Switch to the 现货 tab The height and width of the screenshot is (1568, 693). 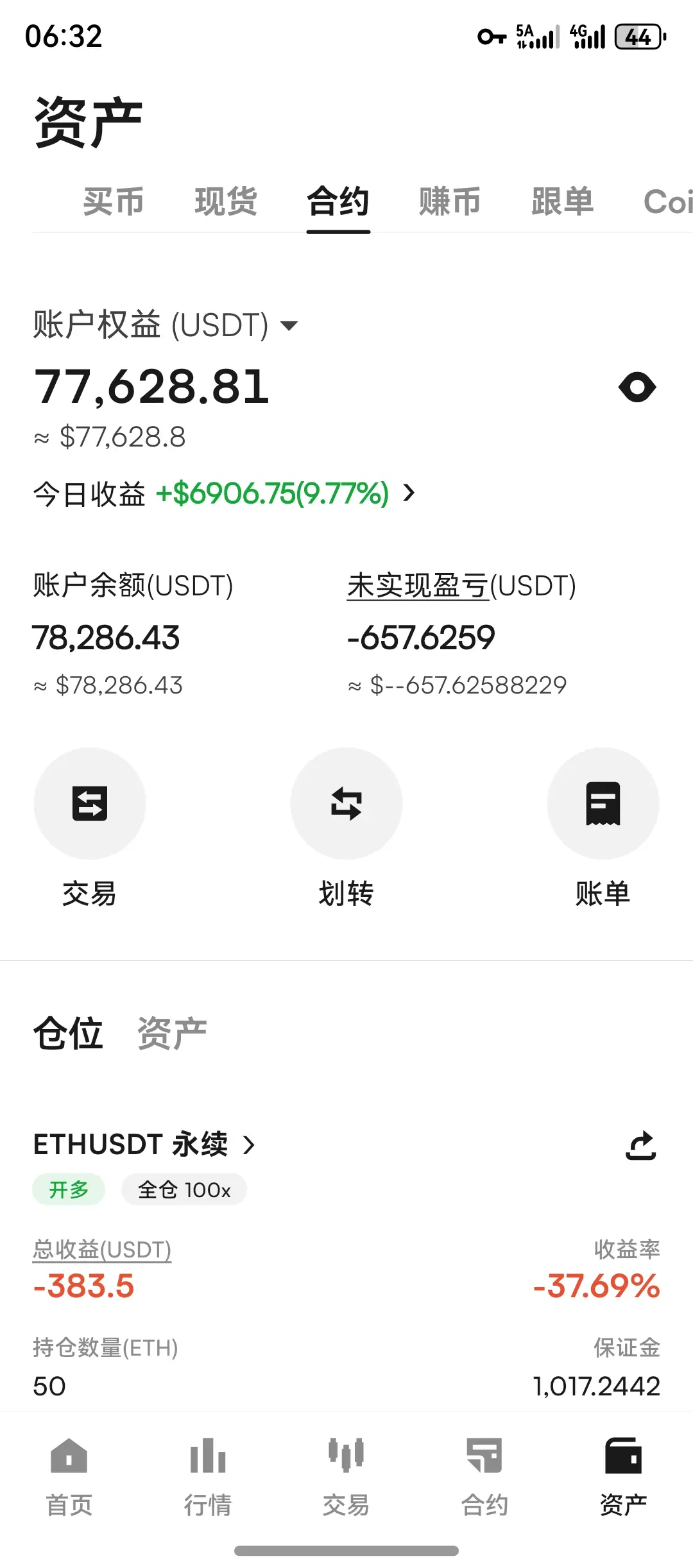click(x=226, y=202)
